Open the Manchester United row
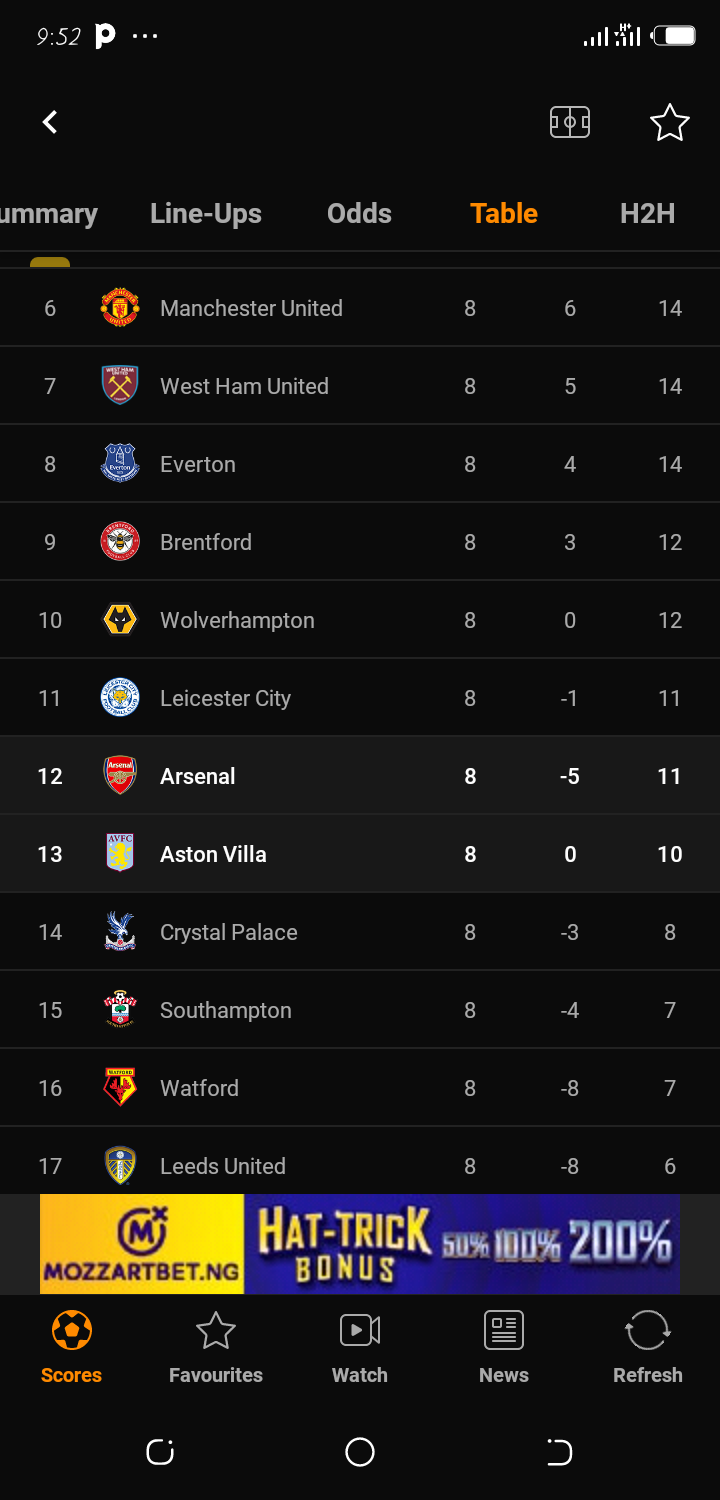 [x=360, y=308]
